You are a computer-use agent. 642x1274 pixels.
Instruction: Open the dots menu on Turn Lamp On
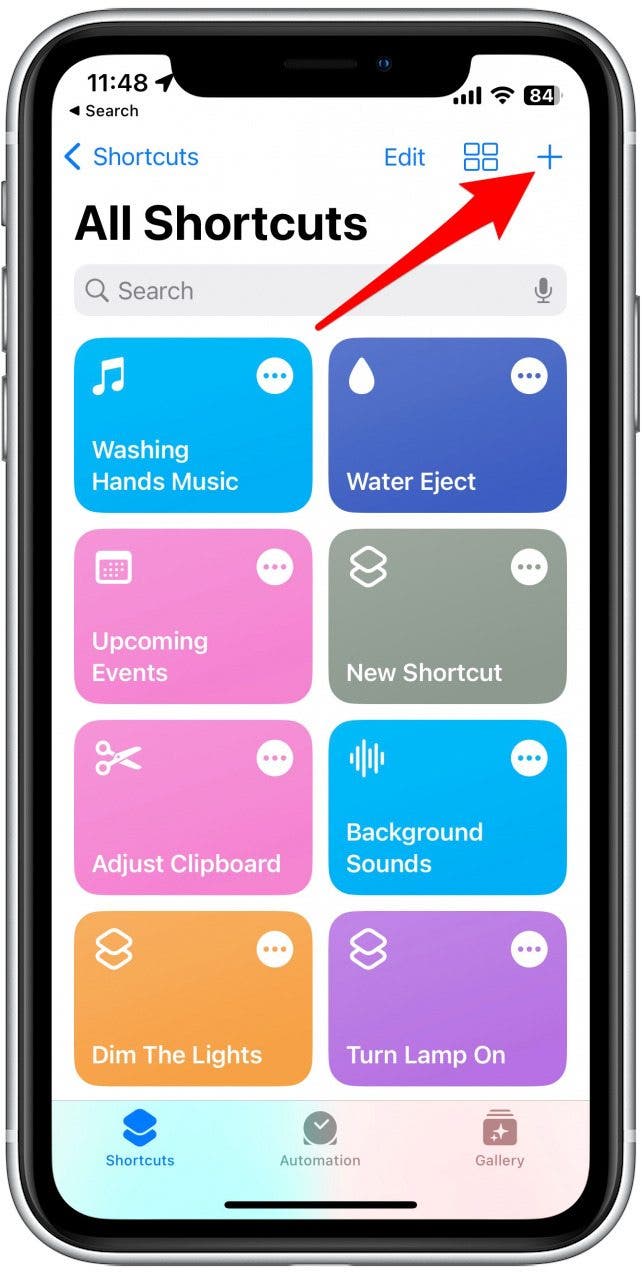coord(529,950)
